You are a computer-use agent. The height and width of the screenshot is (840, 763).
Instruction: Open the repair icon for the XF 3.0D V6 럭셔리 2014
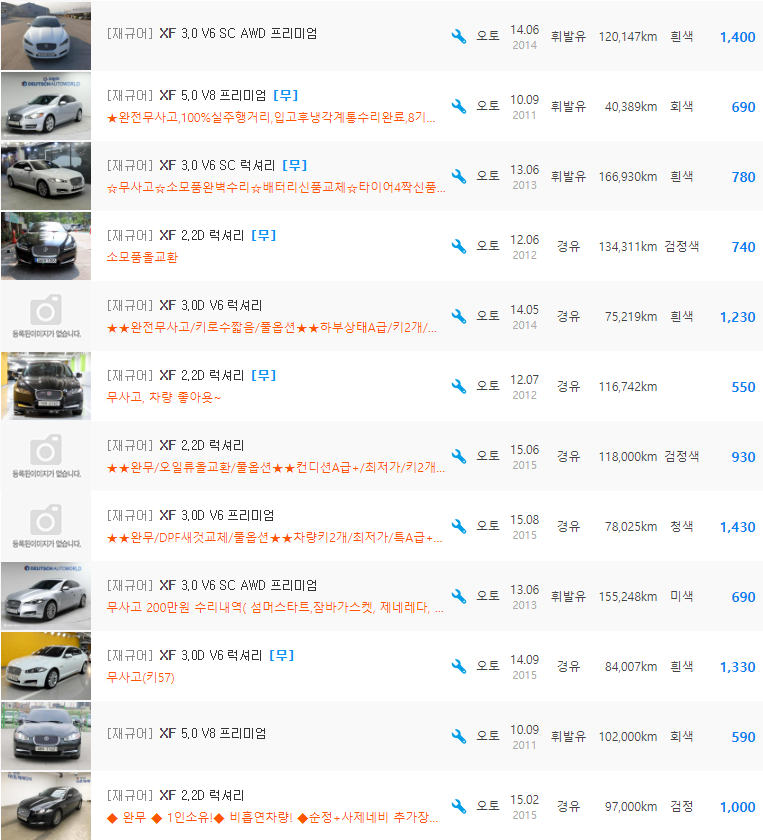(x=459, y=316)
